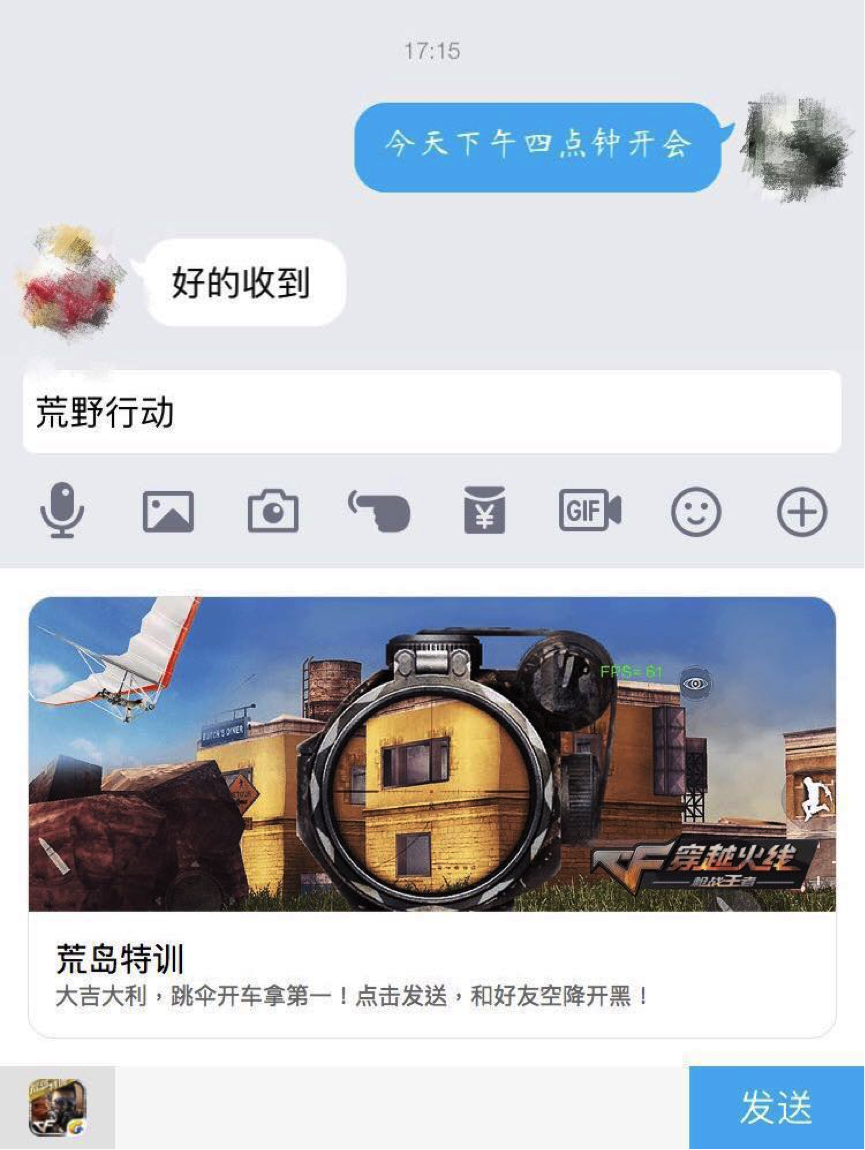The image size is (865, 1150).
Task: Start a voice message with the microphone
Action: coord(62,511)
